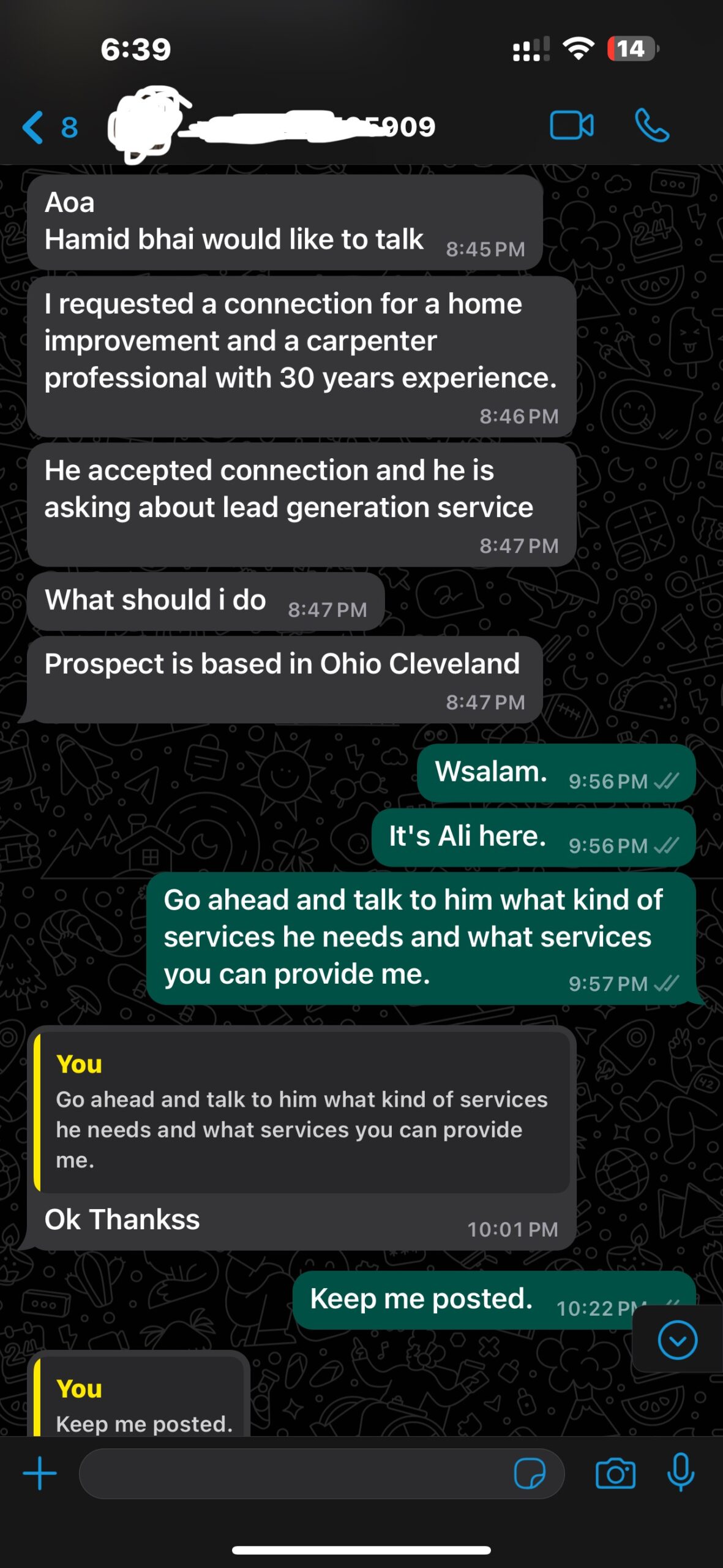Start a voice call
Screen dimensions: 723x1568
(x=651, y=126)
